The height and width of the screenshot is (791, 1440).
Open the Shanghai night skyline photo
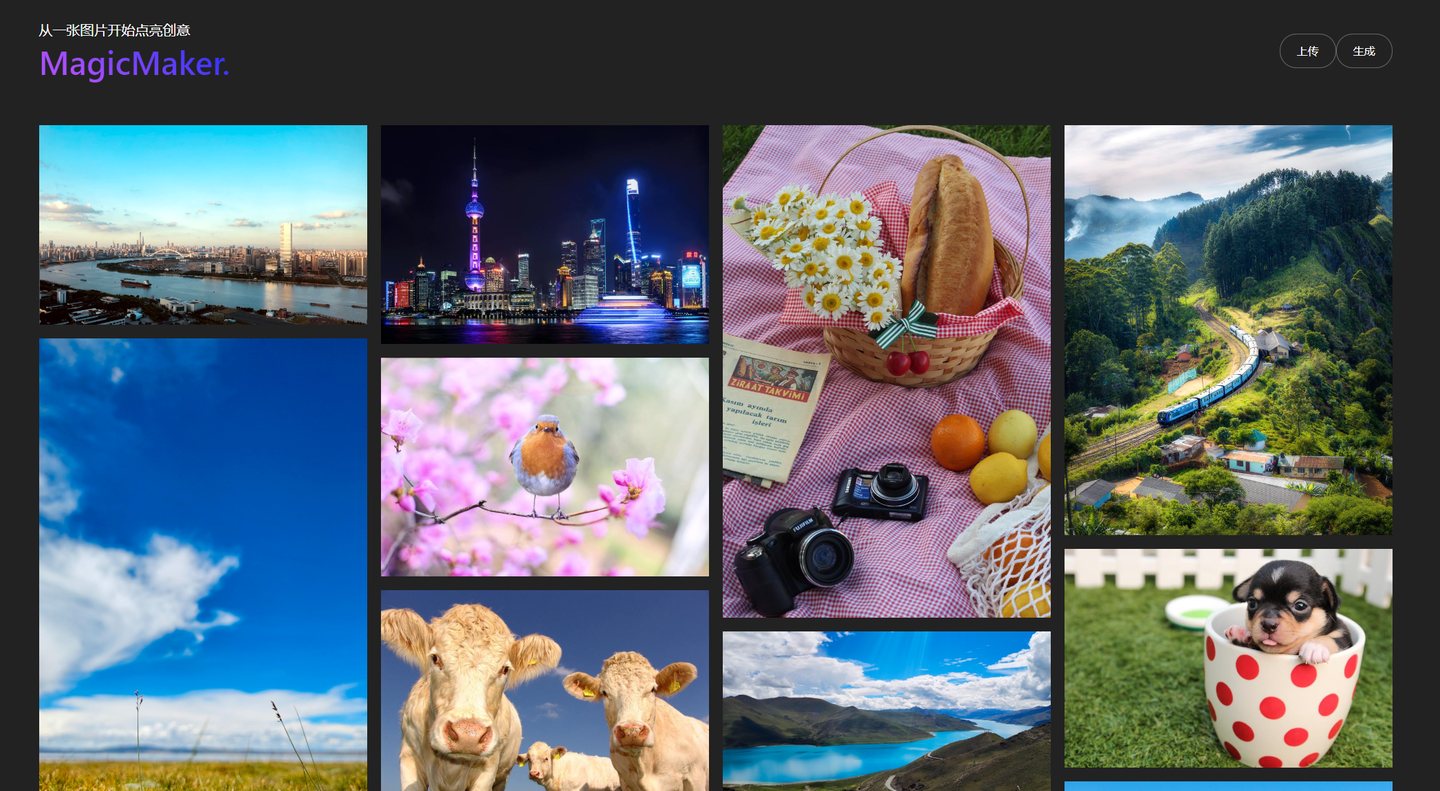545,234
